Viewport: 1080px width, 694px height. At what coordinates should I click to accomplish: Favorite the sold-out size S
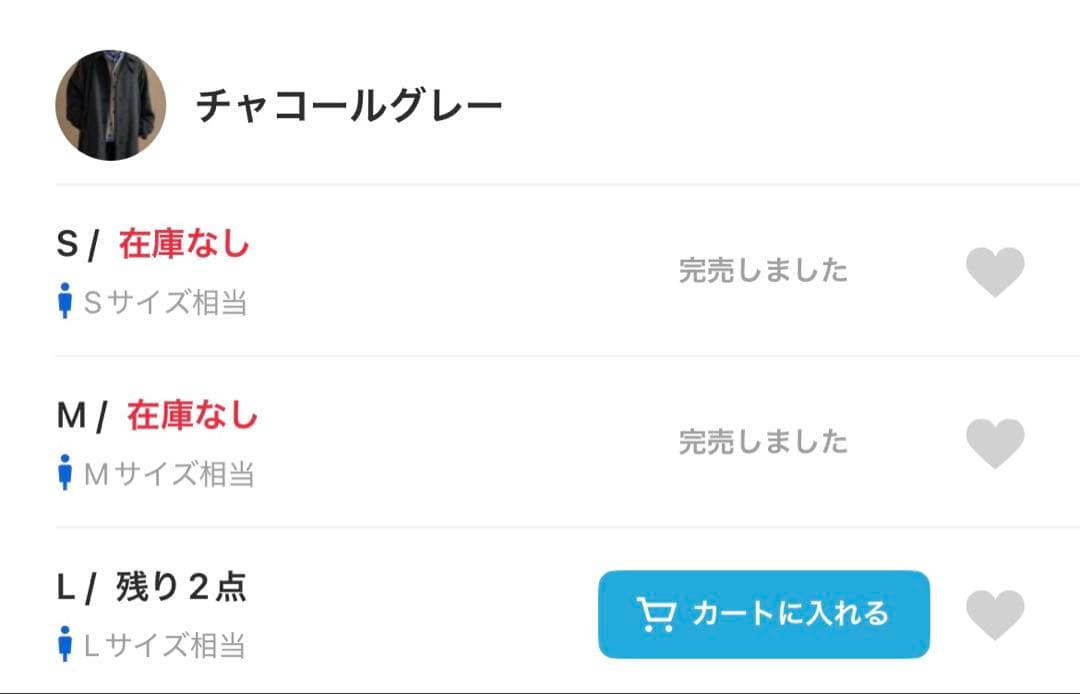click(995, 271)
